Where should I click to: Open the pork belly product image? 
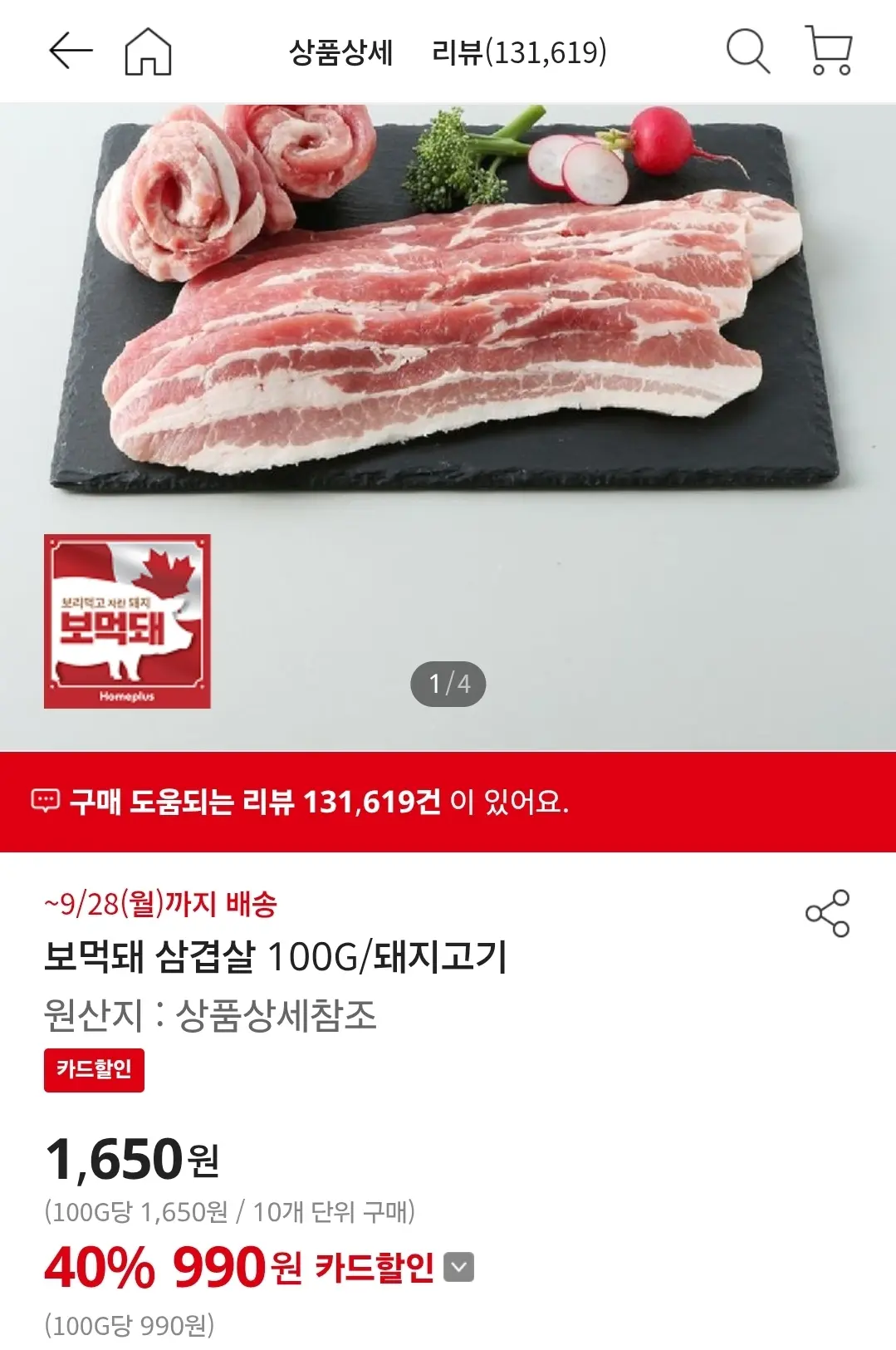[448, 426]
